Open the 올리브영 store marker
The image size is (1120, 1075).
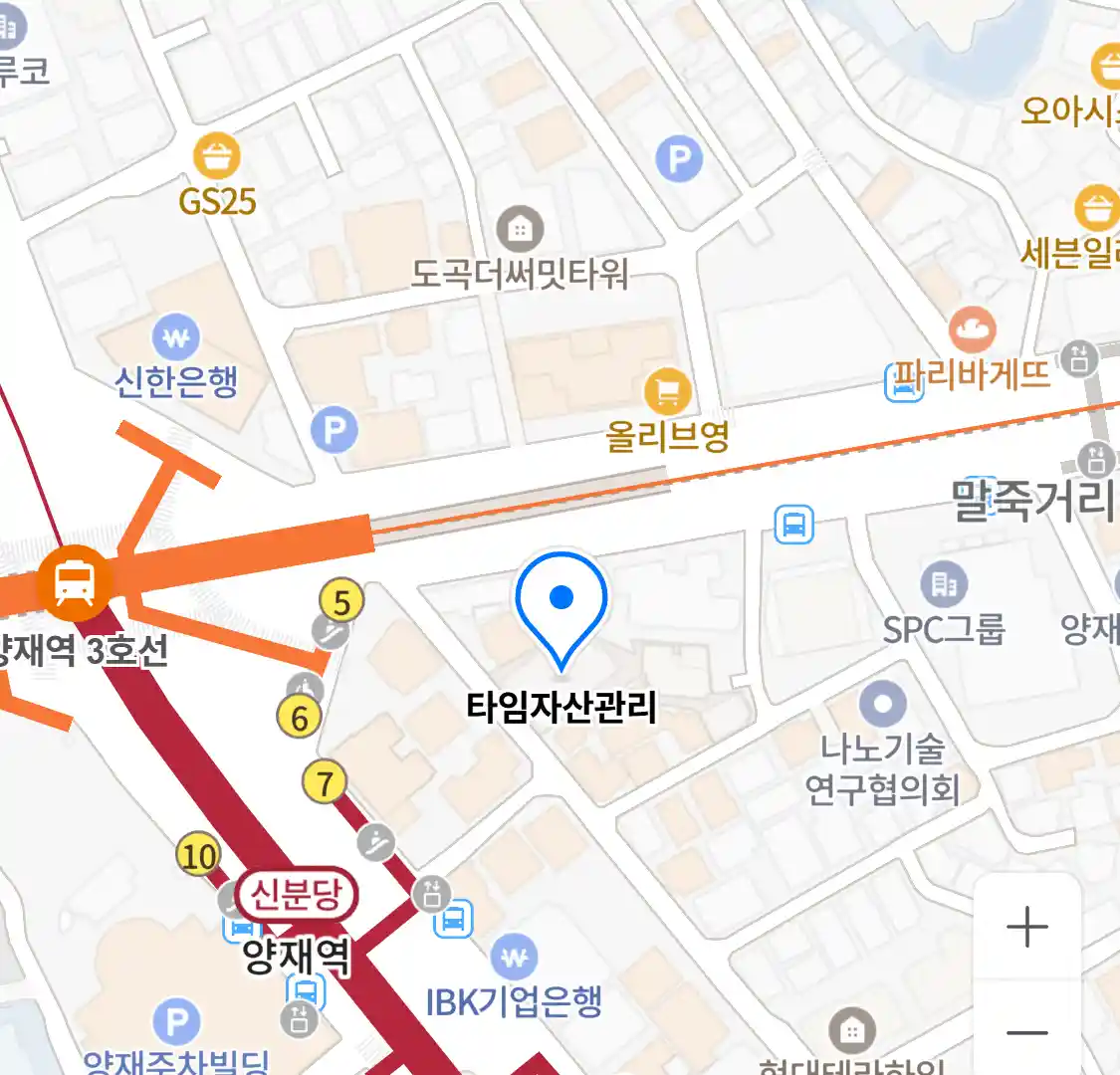[x=668, y=391]
